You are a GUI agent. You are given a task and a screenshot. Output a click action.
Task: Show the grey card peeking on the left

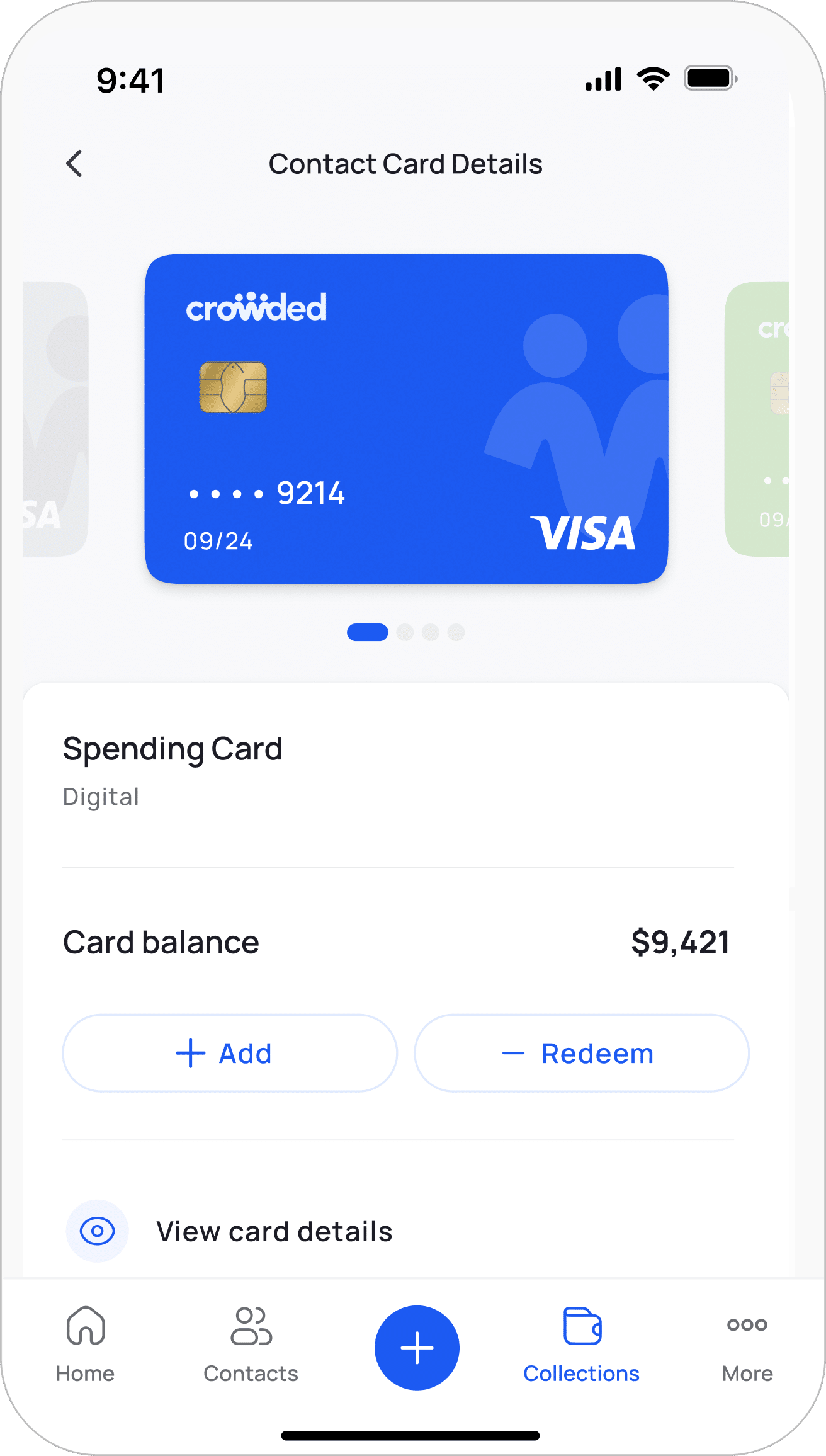(55, 419)
